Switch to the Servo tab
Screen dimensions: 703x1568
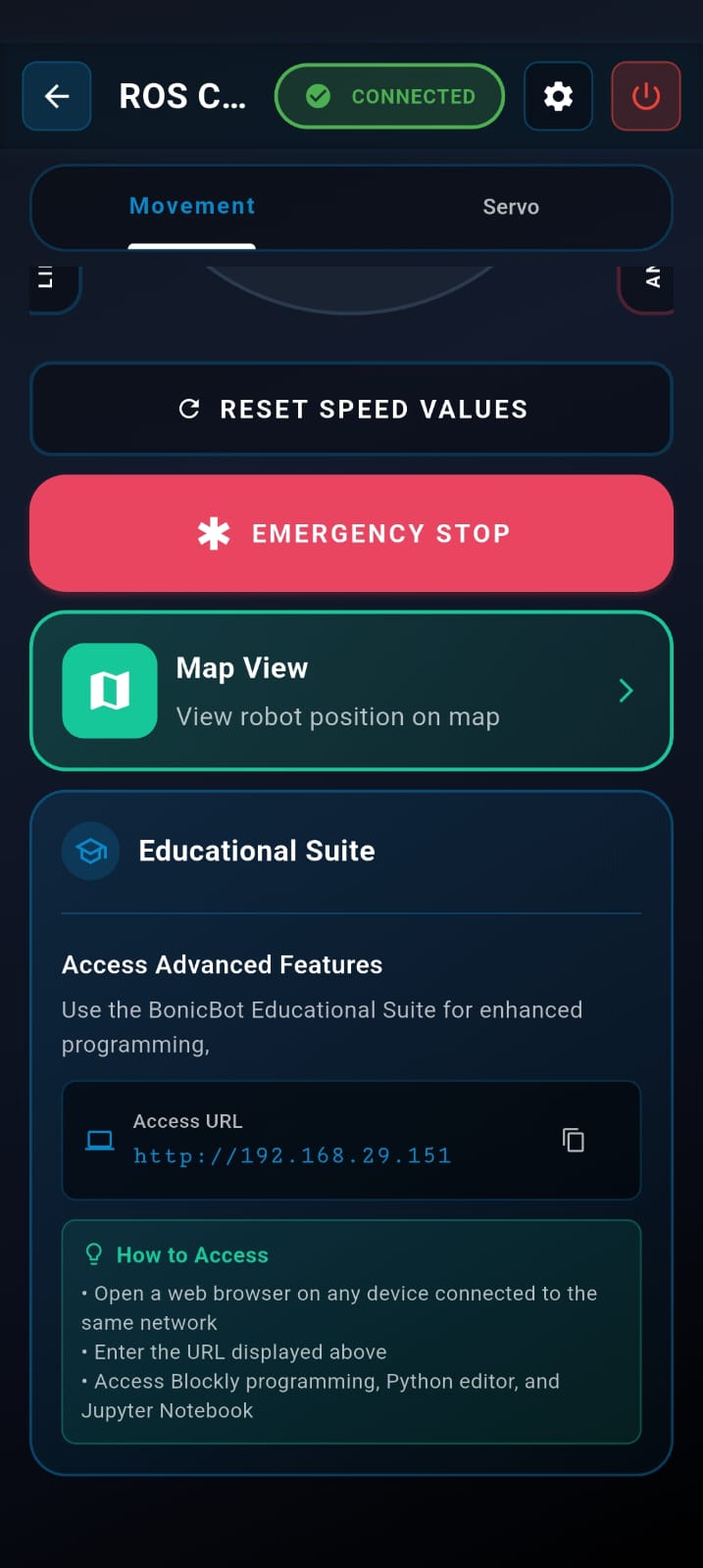click(511, 207)
